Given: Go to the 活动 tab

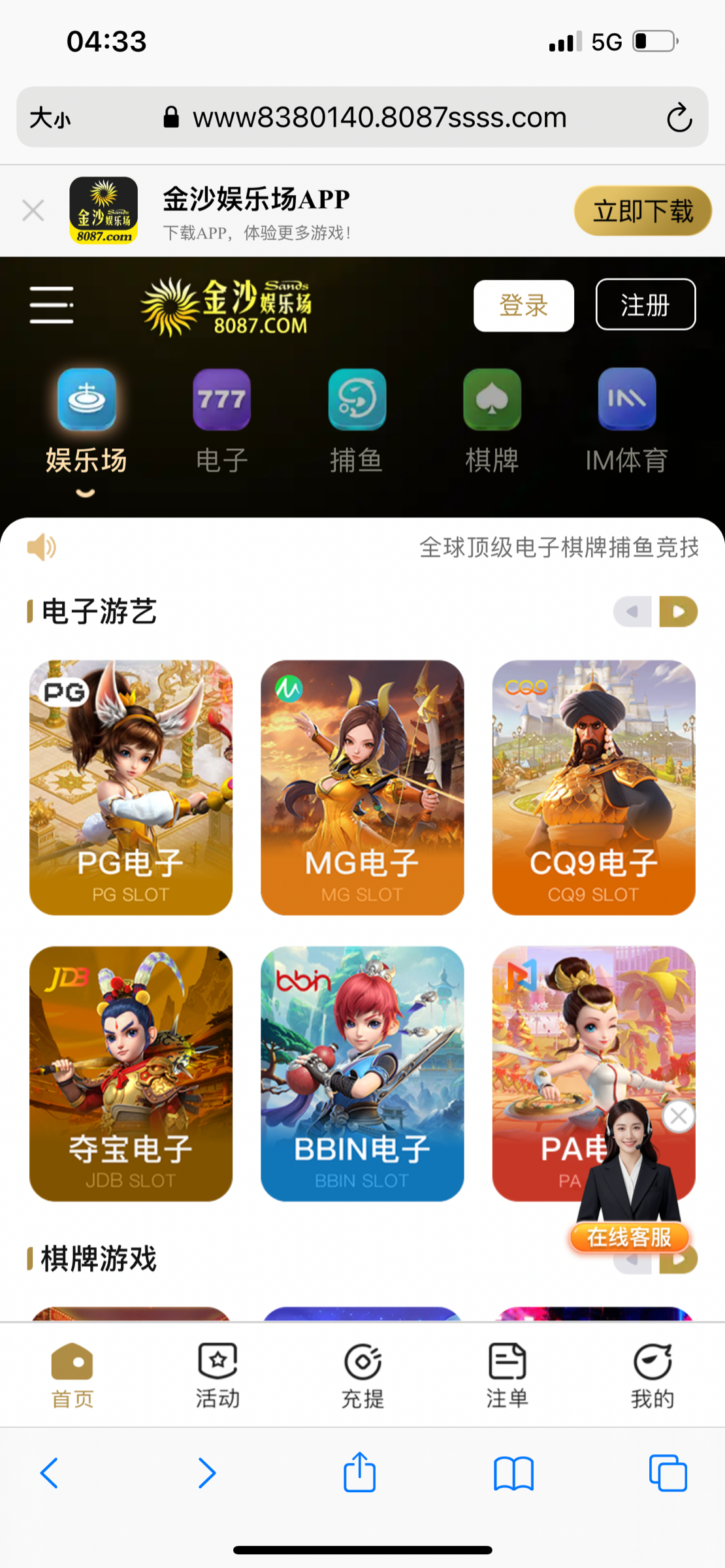Looking at the screenshot, I should point(217,1375).
